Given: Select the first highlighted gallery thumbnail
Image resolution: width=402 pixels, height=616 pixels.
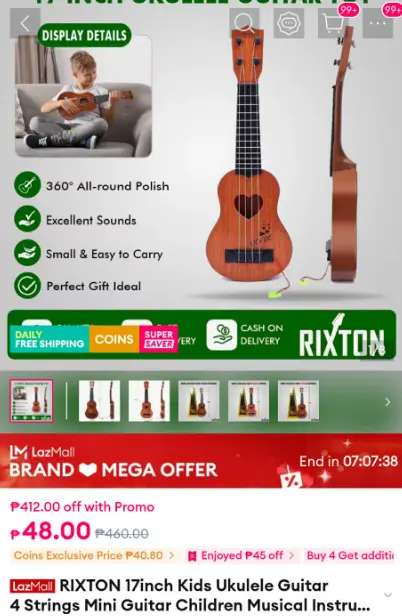Looking at the screenshot, I should click(x=31, y=401).
